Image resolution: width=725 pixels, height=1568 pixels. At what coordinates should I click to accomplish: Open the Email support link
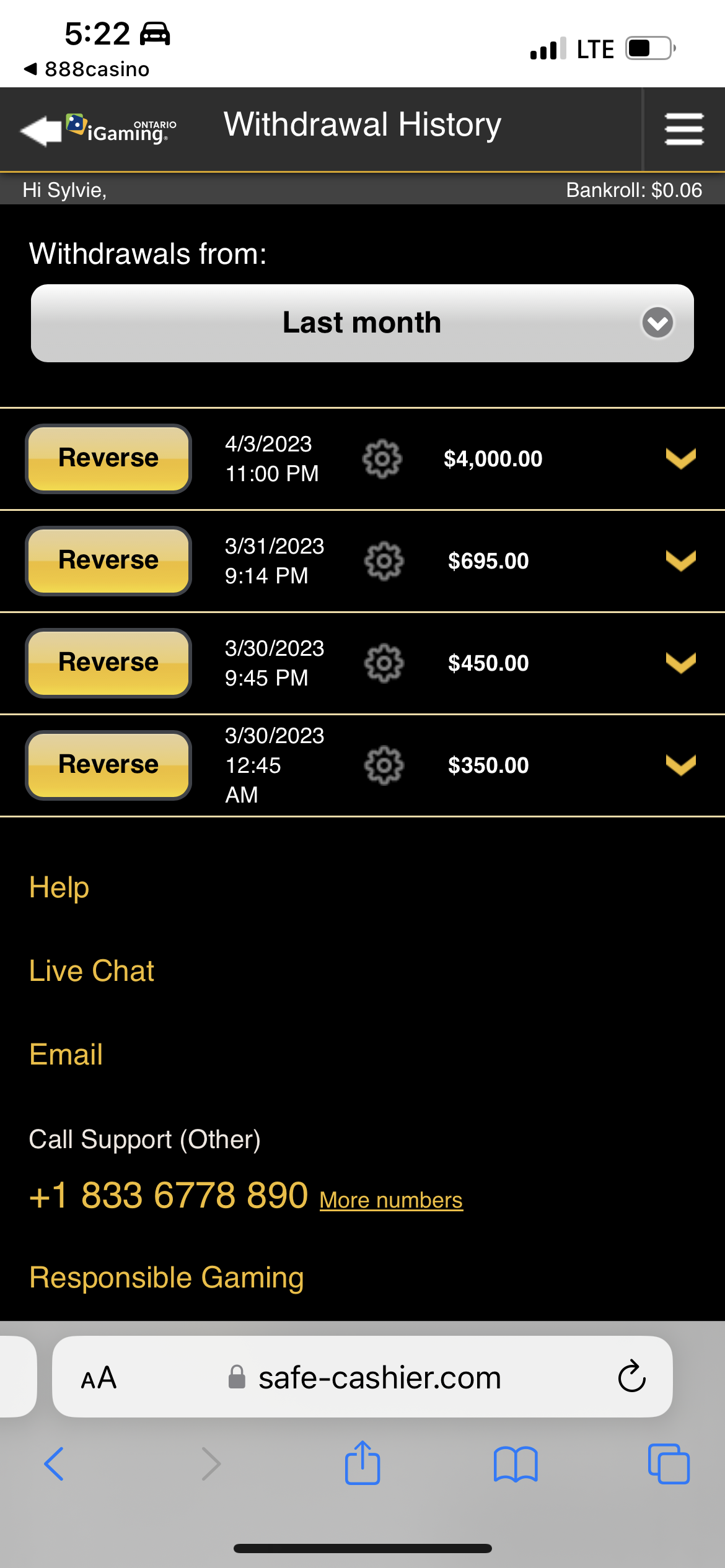coord(66,1055)
